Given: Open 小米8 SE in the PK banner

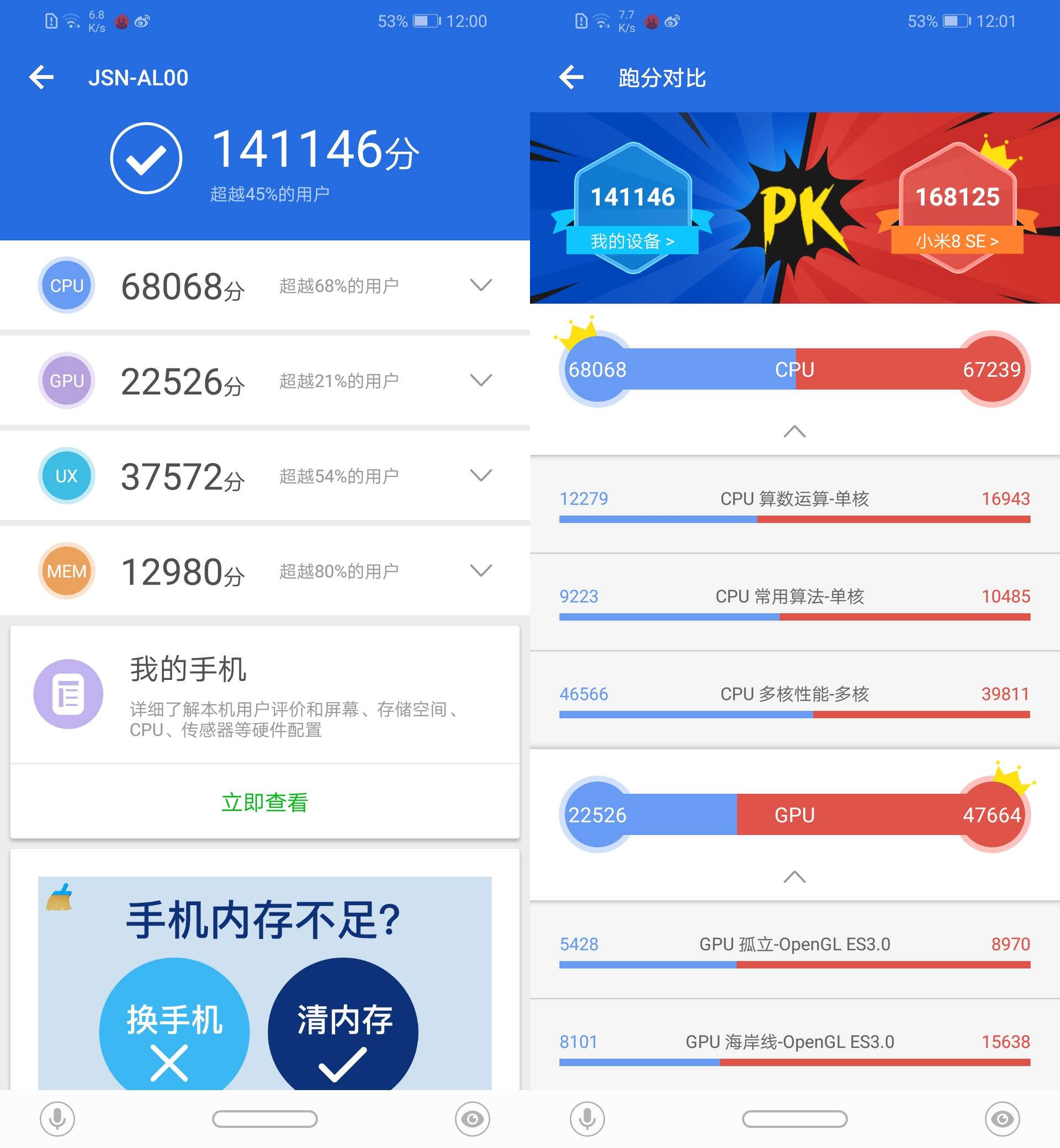Looking at the screenshot, I should [957, 241].
